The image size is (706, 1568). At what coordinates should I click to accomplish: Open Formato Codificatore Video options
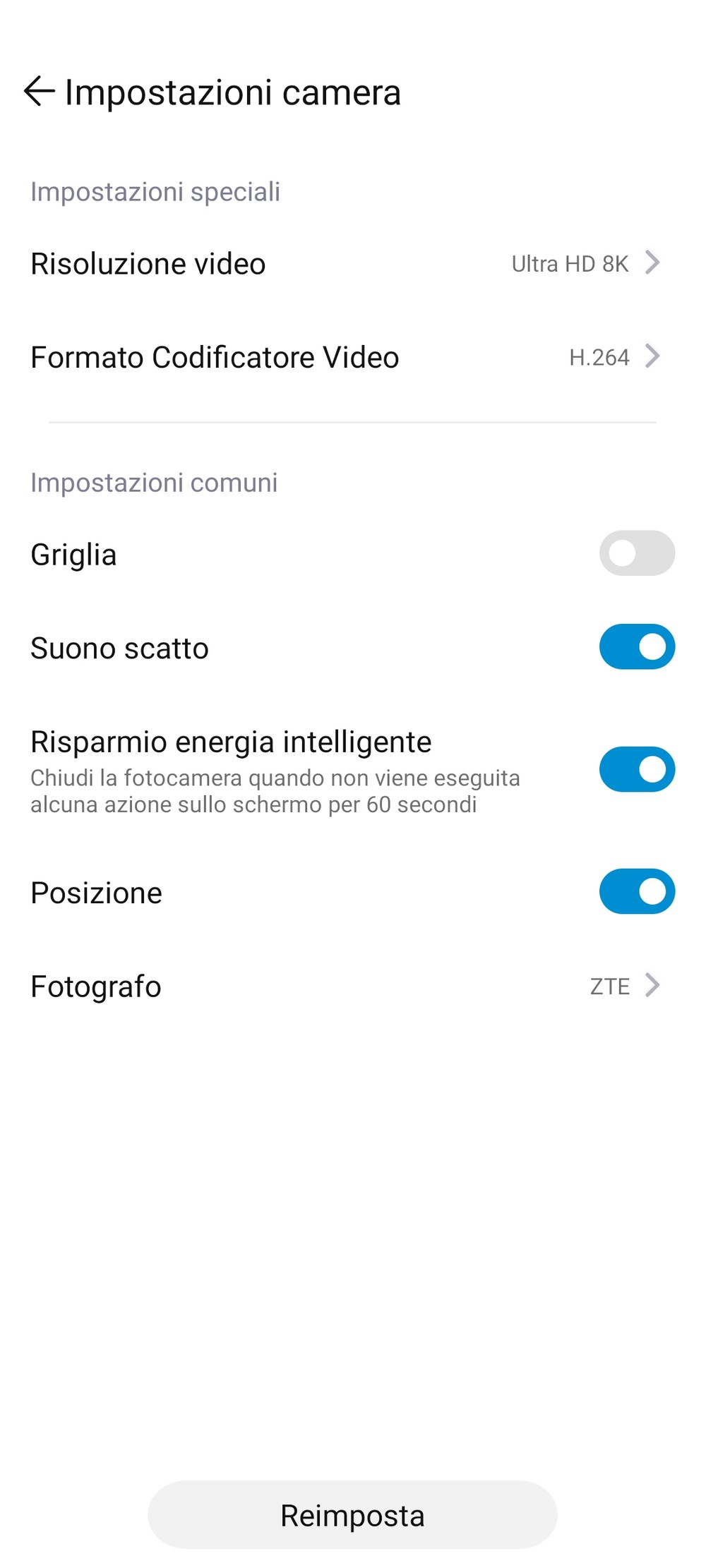point(346,357)
